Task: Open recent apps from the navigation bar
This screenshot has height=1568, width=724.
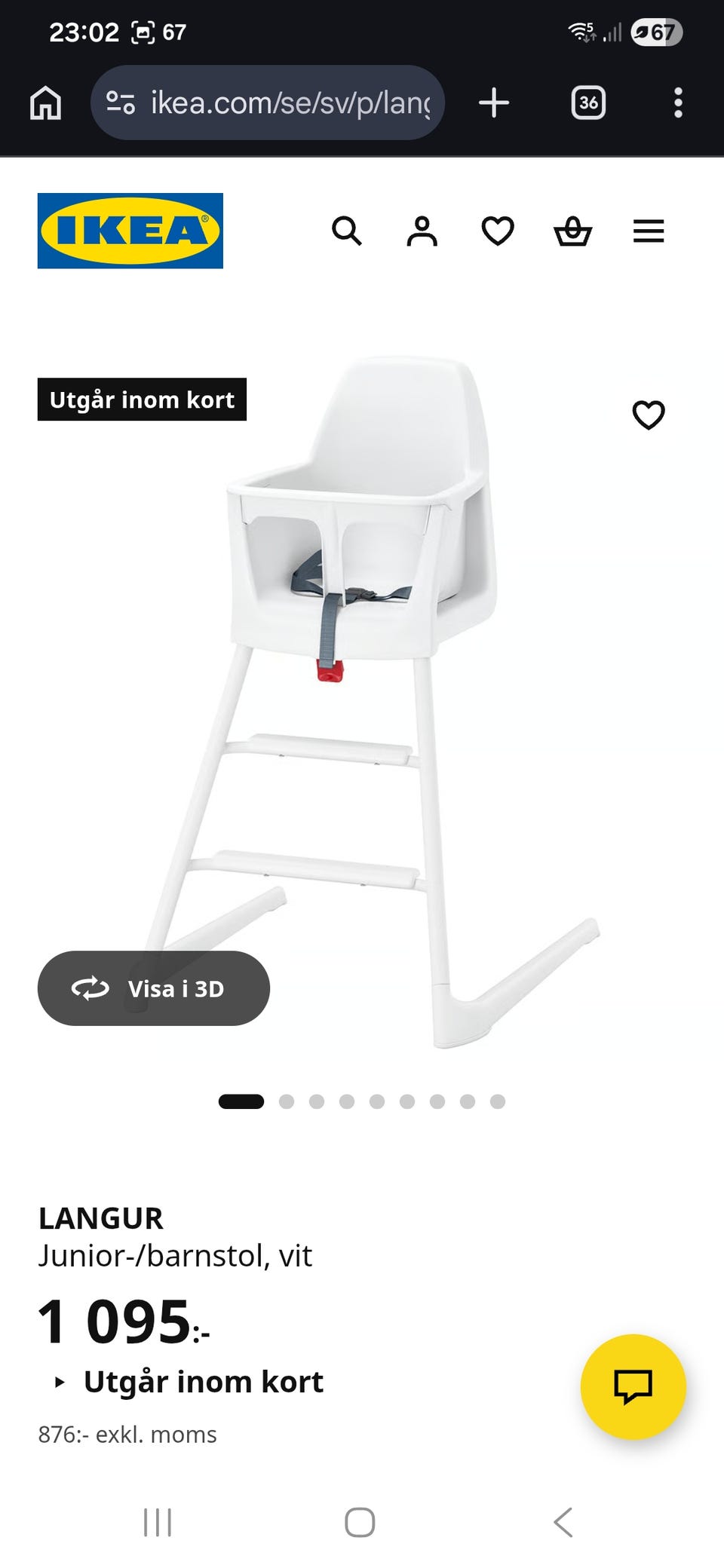Action: (158, 1522)
